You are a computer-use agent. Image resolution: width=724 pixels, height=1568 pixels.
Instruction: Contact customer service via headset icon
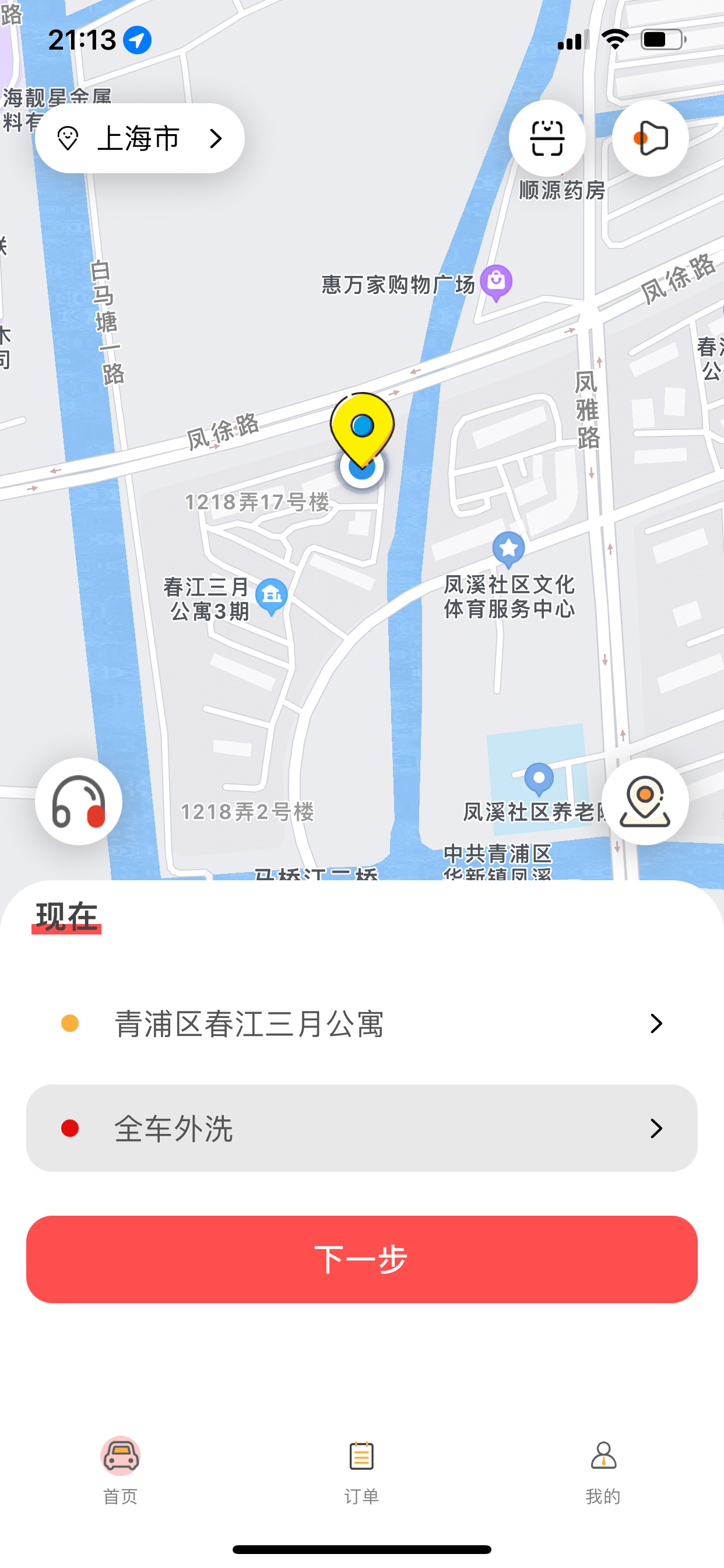point(78,802)
